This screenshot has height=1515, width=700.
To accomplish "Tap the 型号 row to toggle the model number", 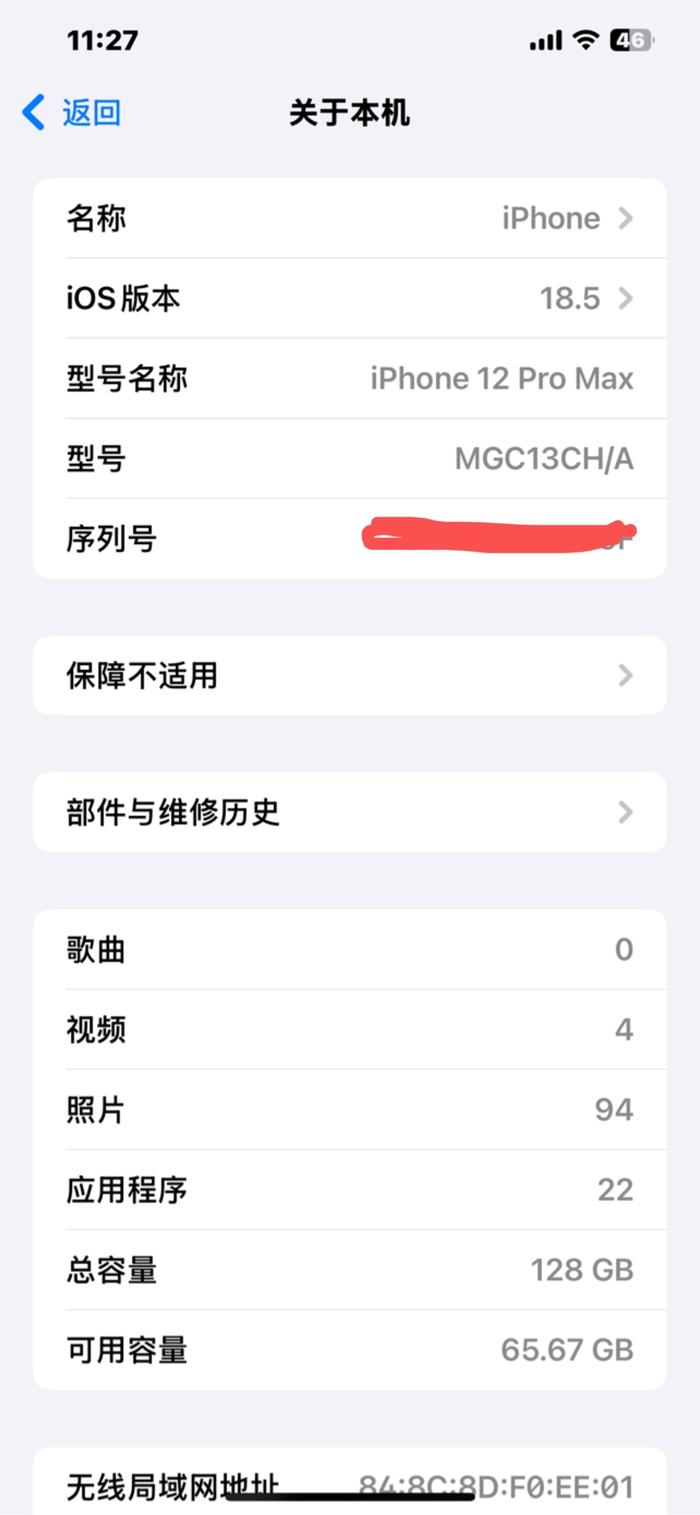I will [350, 459].
